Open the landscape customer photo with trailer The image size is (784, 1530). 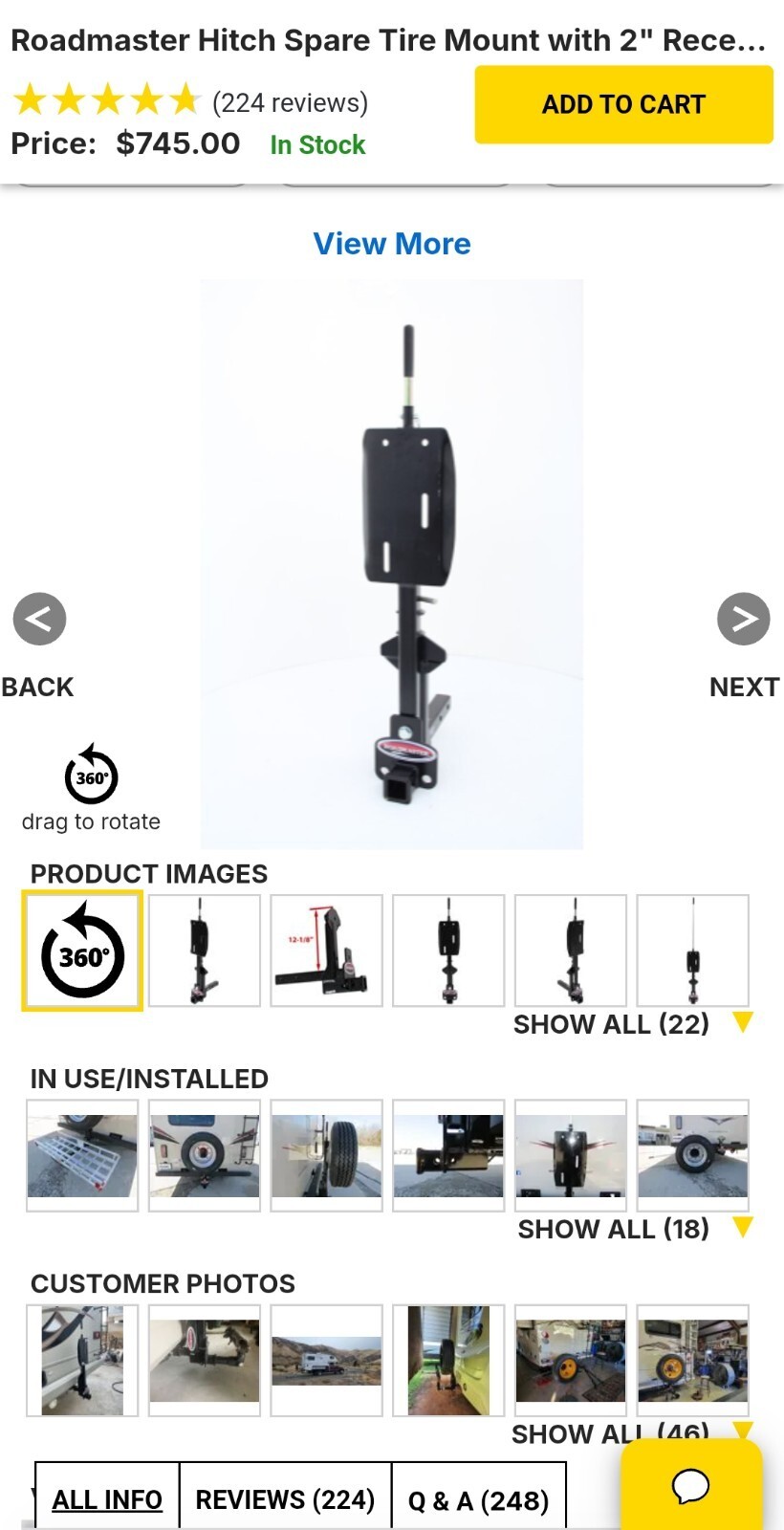(326, 1360)
